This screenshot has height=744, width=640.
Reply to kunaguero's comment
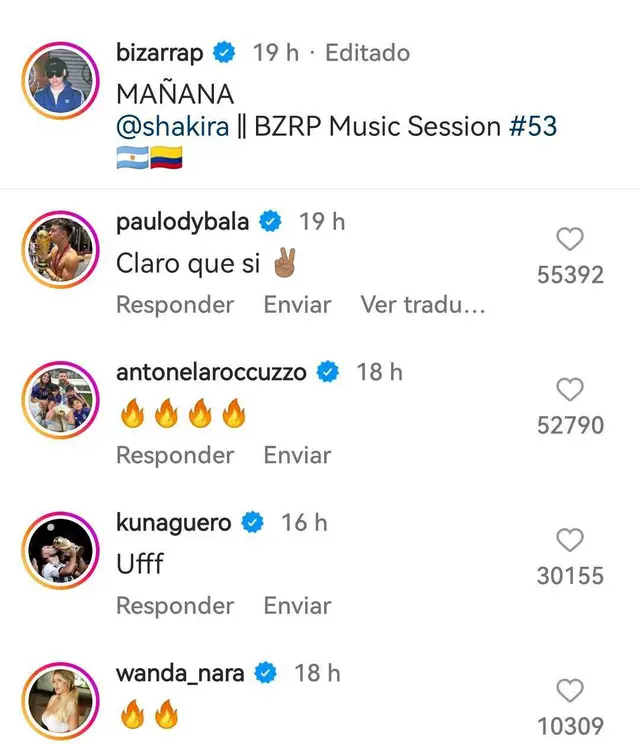[x=175, y=605]
